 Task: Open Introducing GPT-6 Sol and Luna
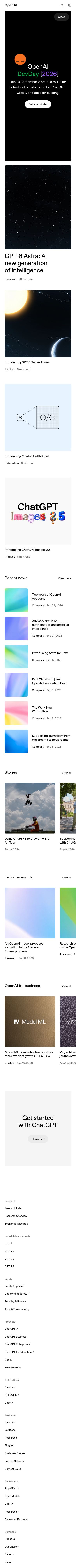coord(27,362)
